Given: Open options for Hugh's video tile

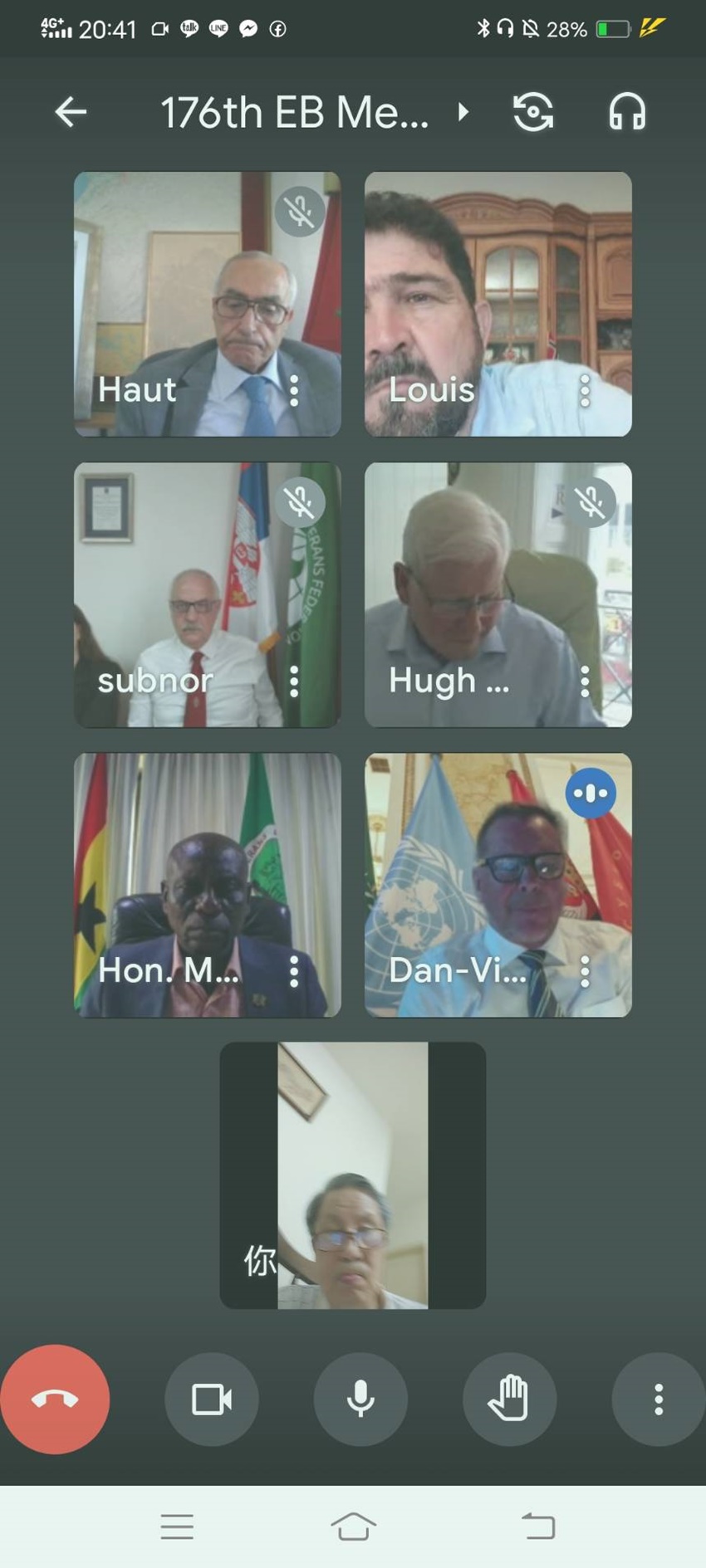Looking at the screenshot, I should pyautogui.click(x=585, y=681).
